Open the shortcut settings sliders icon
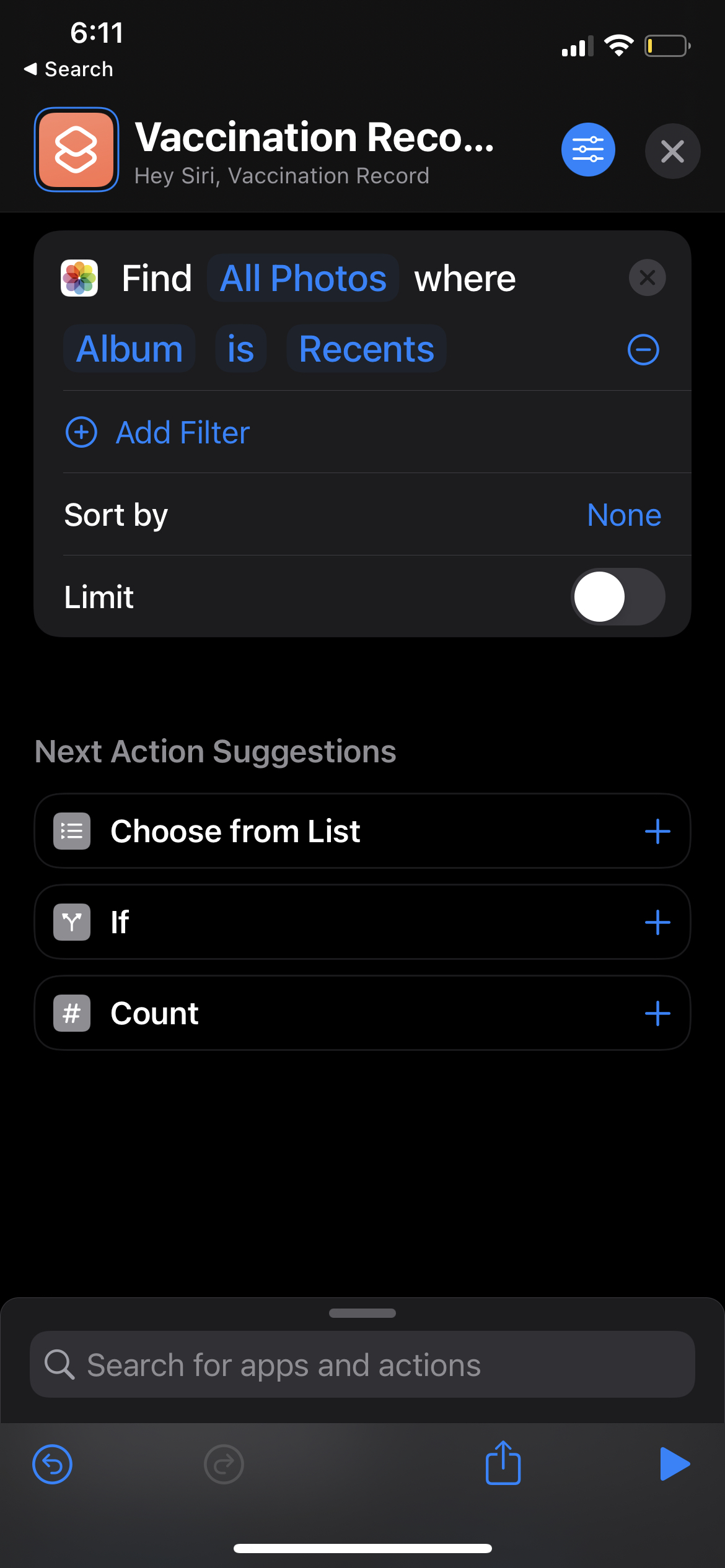 [587, 150]
